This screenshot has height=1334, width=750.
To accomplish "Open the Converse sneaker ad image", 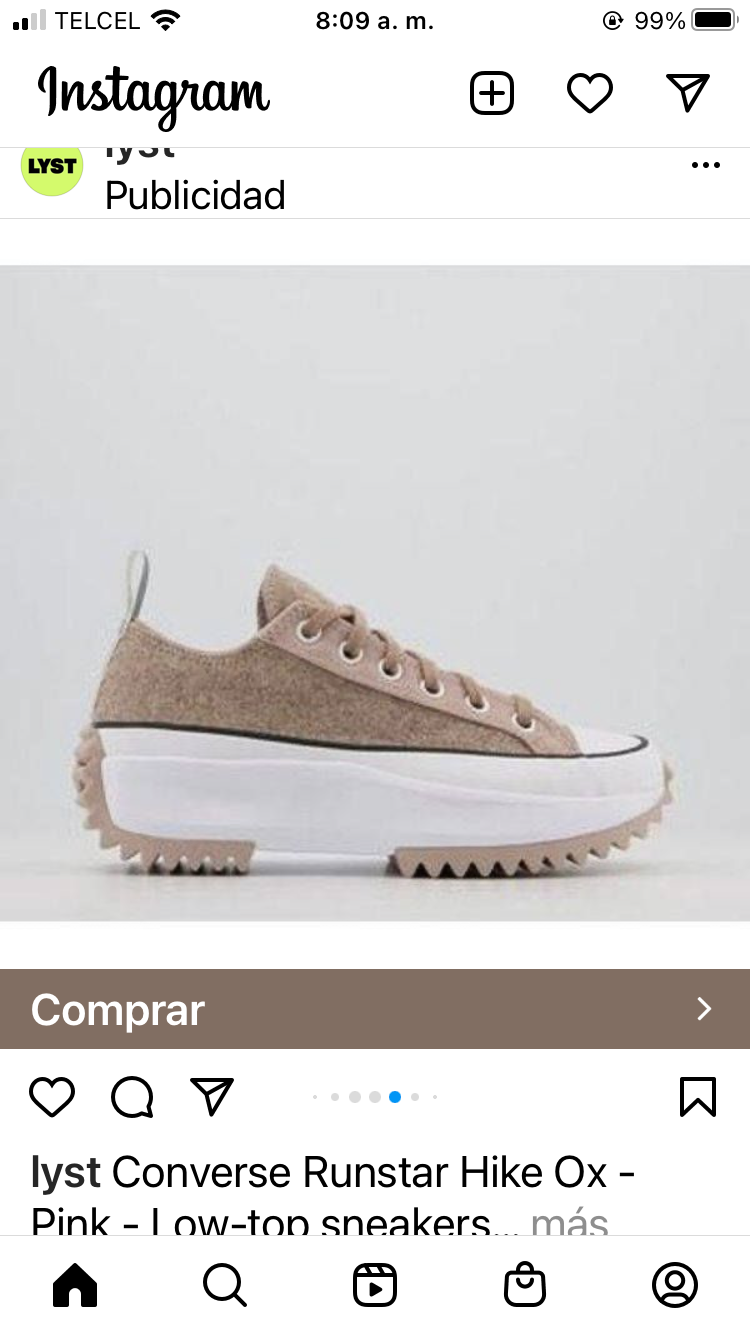I will [x=375, y=592].
